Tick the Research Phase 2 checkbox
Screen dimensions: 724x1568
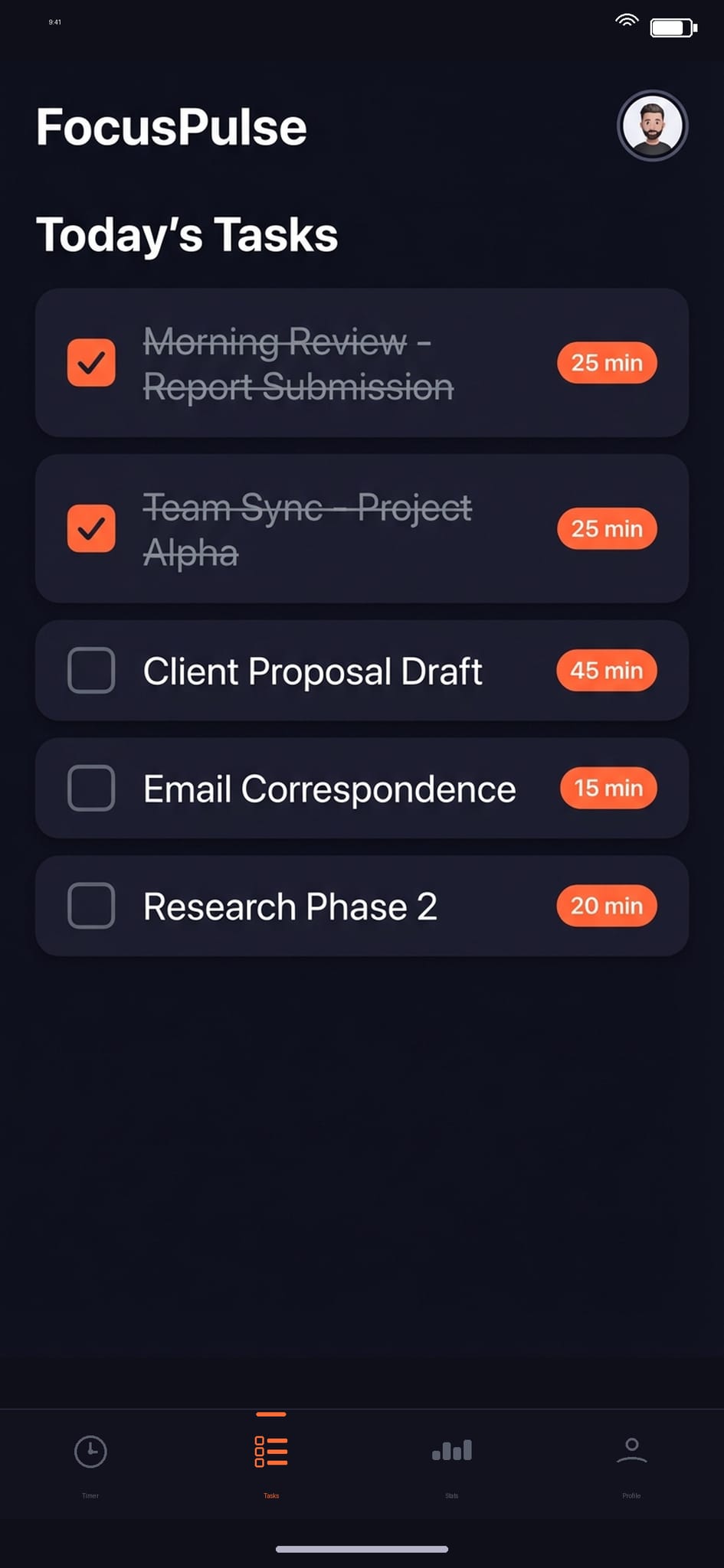91,906
